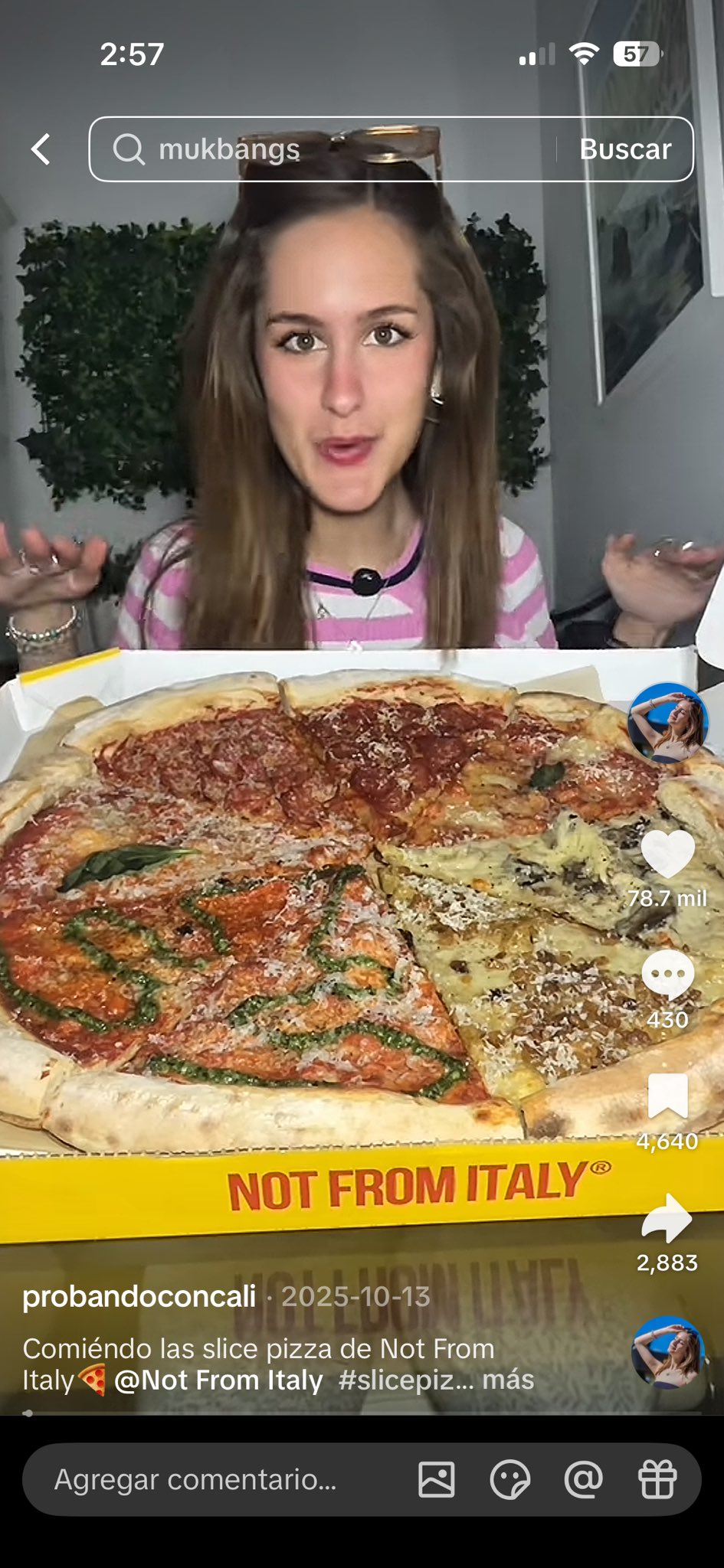The width and height of the screenshot is (724, 1568).
Task: Open creator's profile picture above like
Action: (667, 724)
